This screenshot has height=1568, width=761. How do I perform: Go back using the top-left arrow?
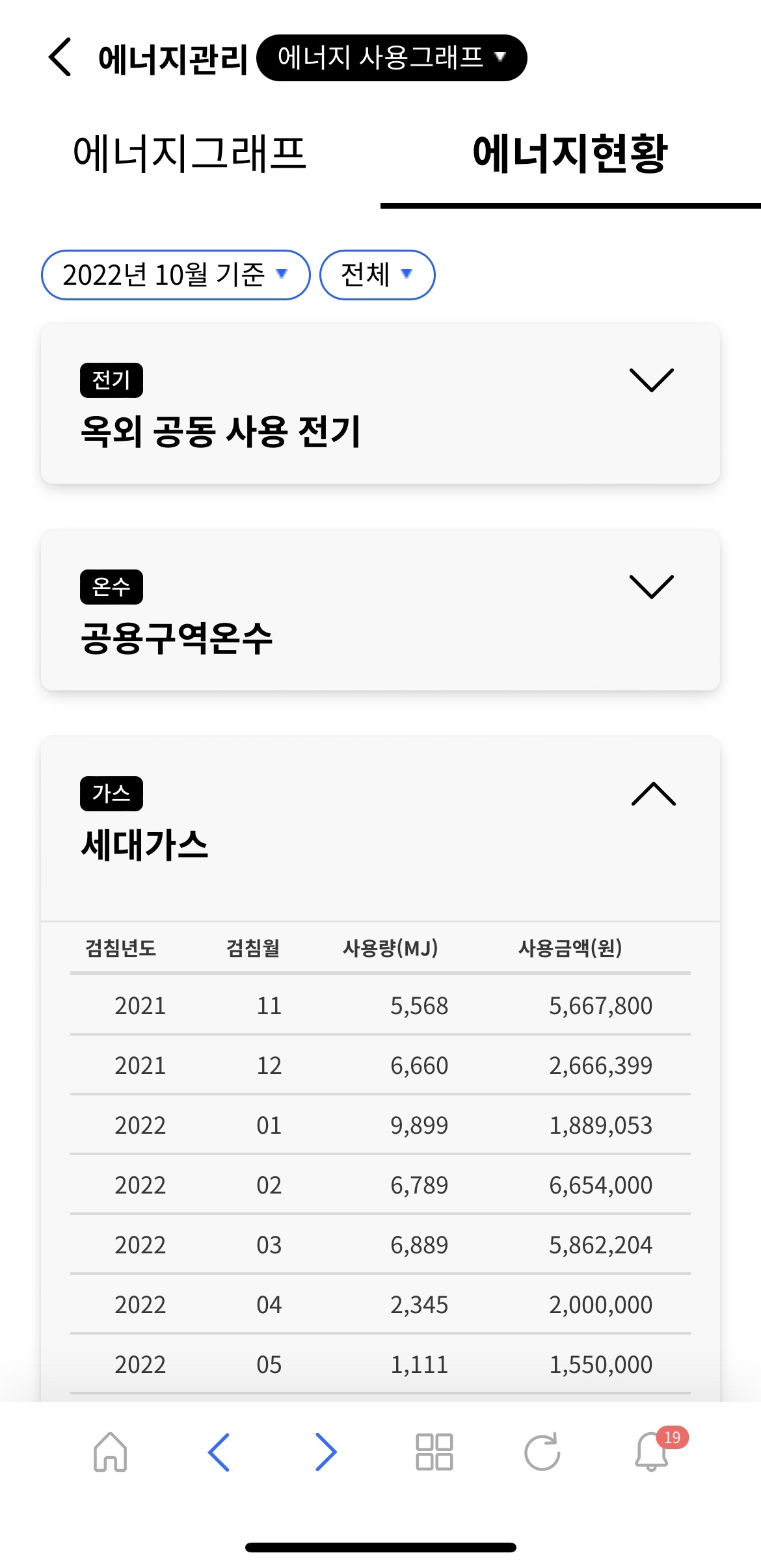(60, 57)
